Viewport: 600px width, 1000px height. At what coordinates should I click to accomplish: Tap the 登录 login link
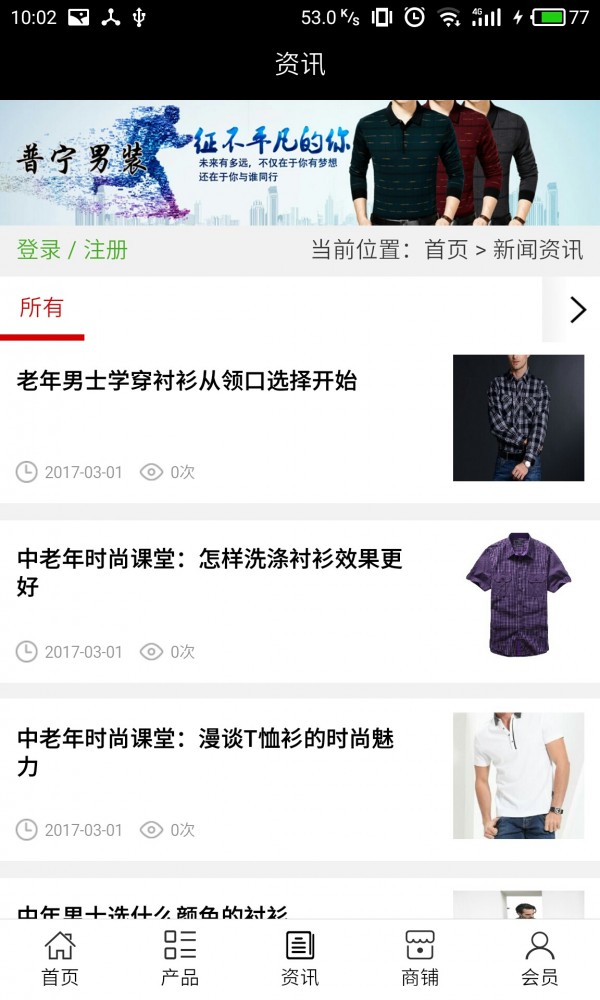(x=39, y=250)
